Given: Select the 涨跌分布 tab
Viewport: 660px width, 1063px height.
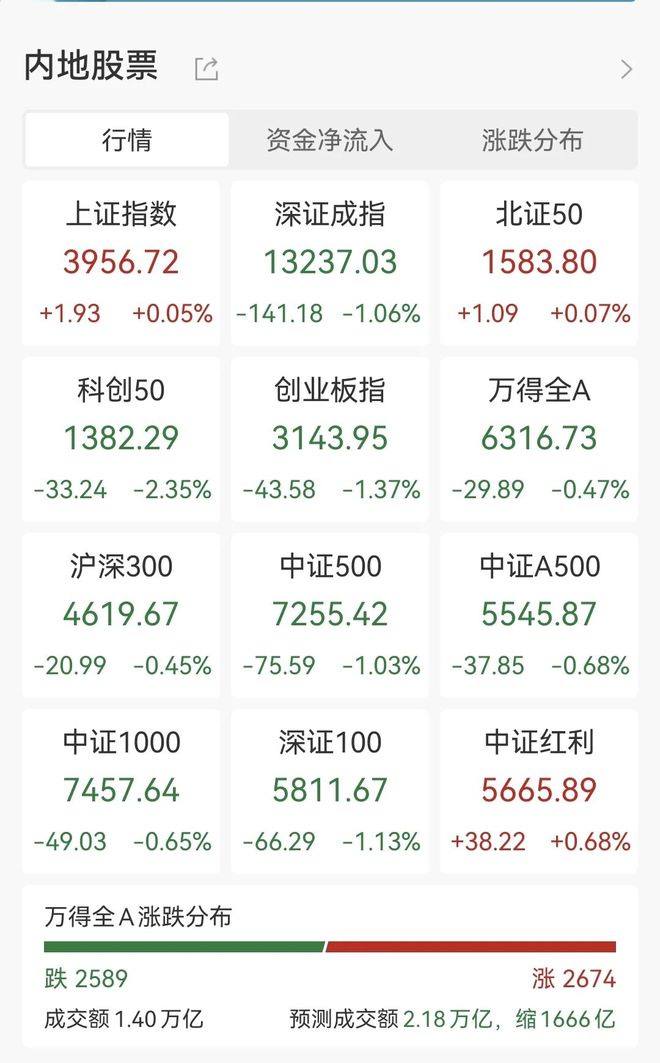Looking at the screenshot, I should 532,140.
